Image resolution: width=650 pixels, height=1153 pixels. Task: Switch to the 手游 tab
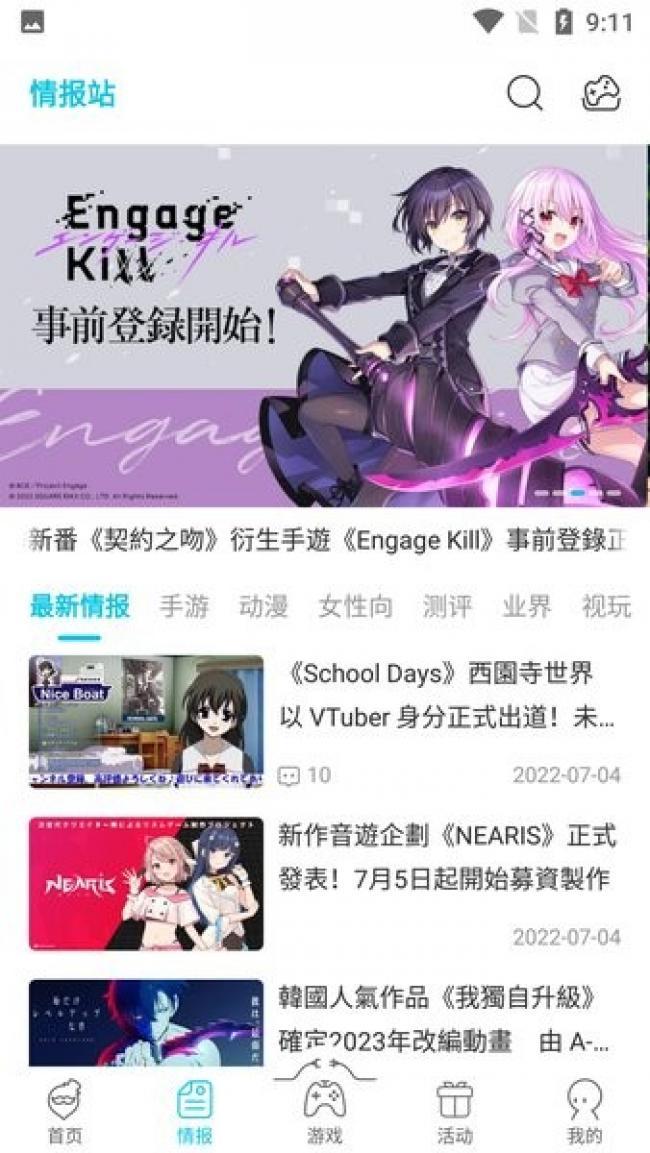click(184, 606)
